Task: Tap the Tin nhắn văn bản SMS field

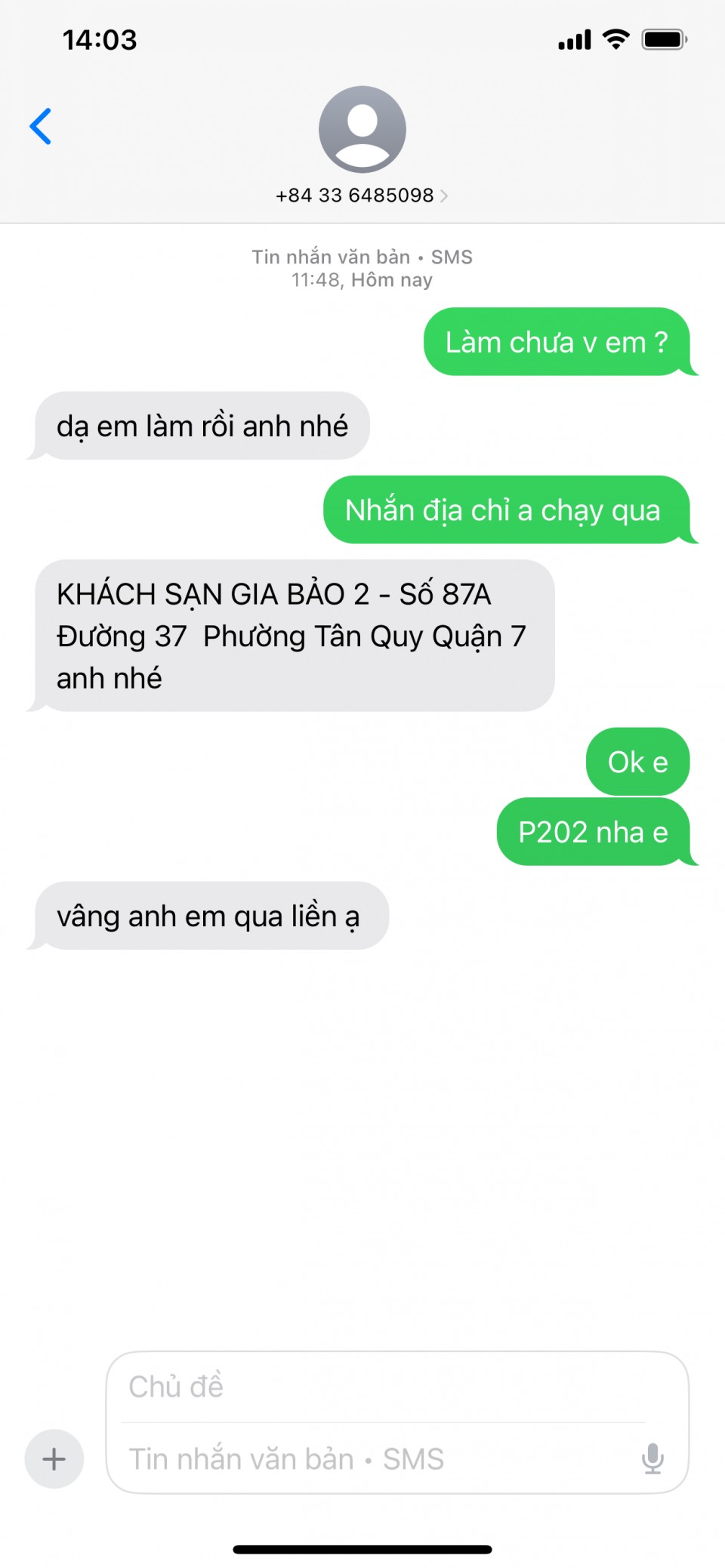Action: pyautogui.click(x=378, y=1459)
